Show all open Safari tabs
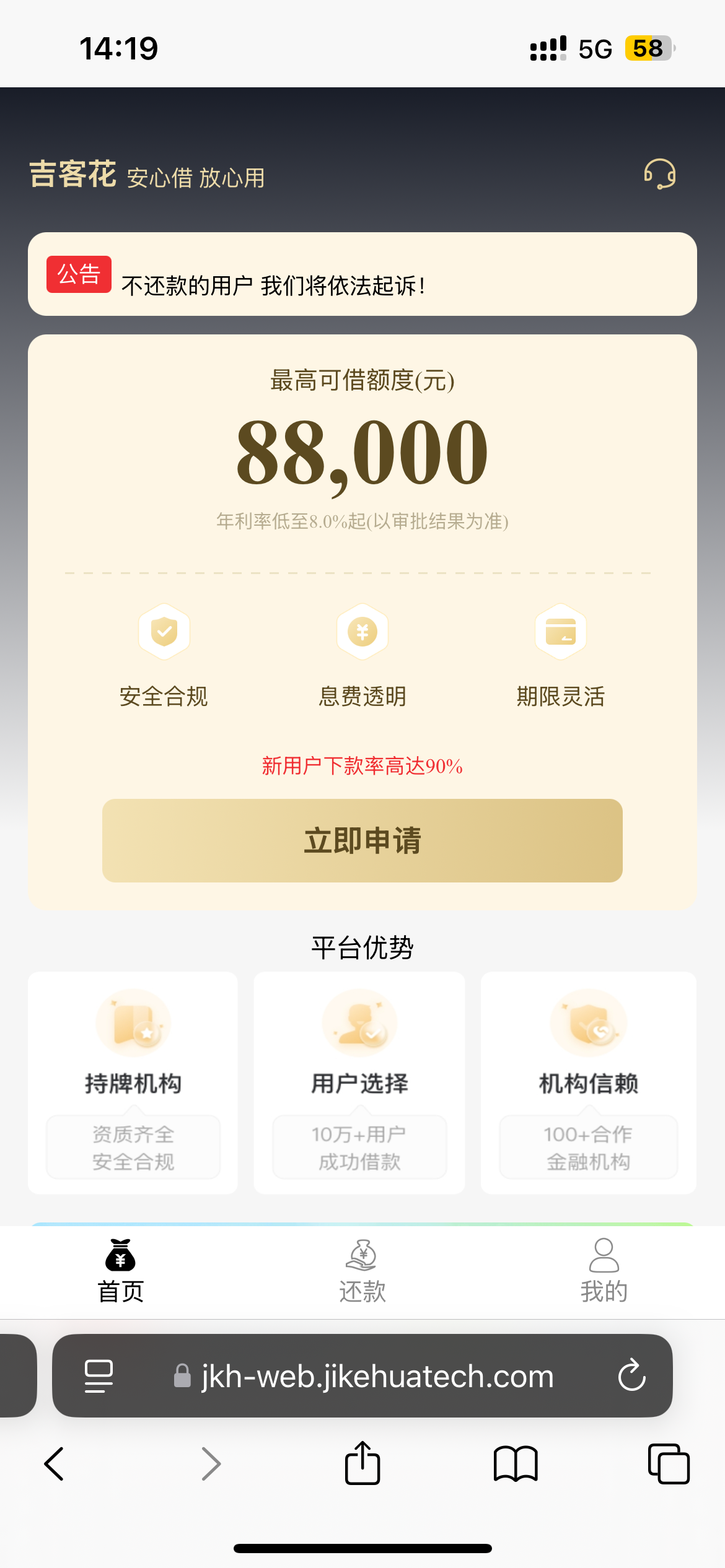Image resolution: width=725 pixels, height=1568 pixels. tap(669, 1464)
